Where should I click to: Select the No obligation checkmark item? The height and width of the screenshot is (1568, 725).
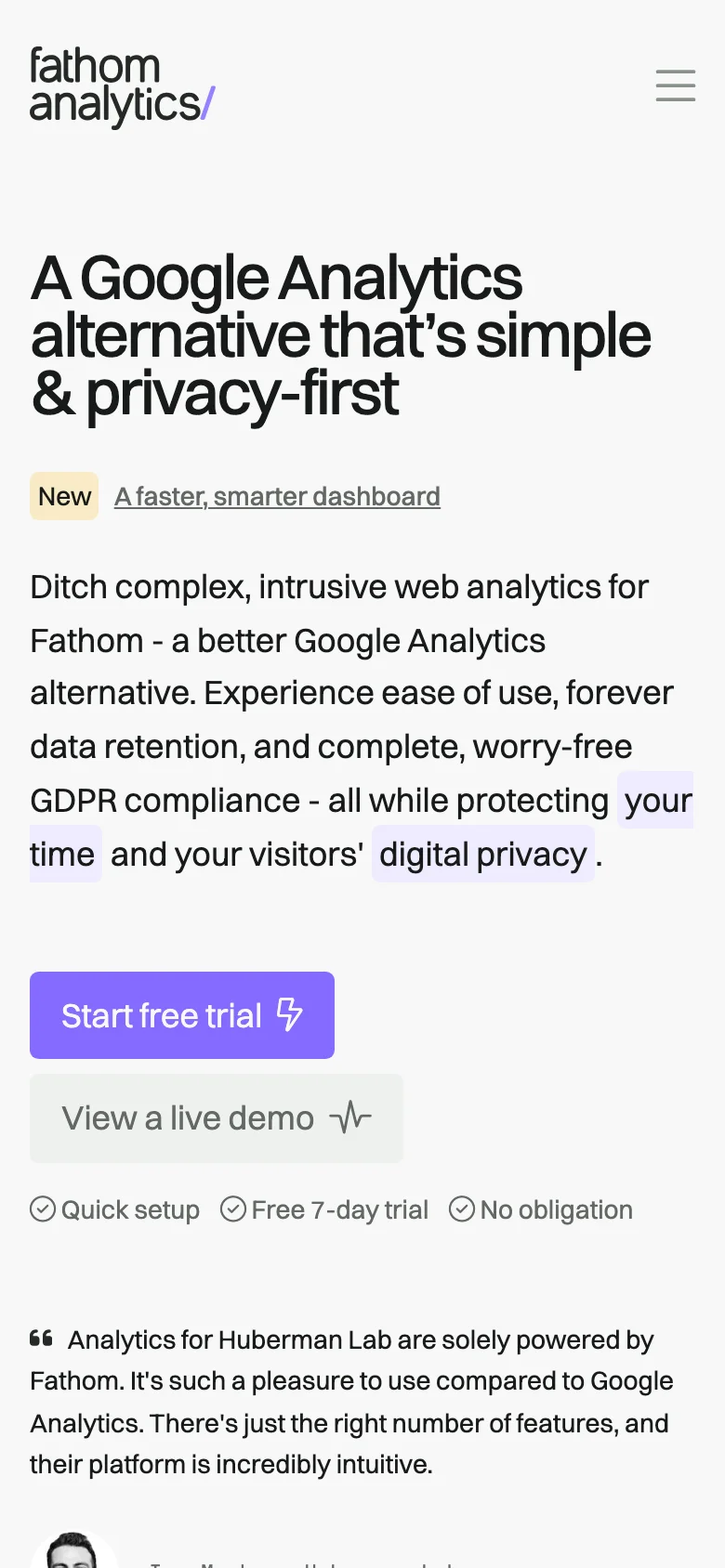pos(540,1209)
